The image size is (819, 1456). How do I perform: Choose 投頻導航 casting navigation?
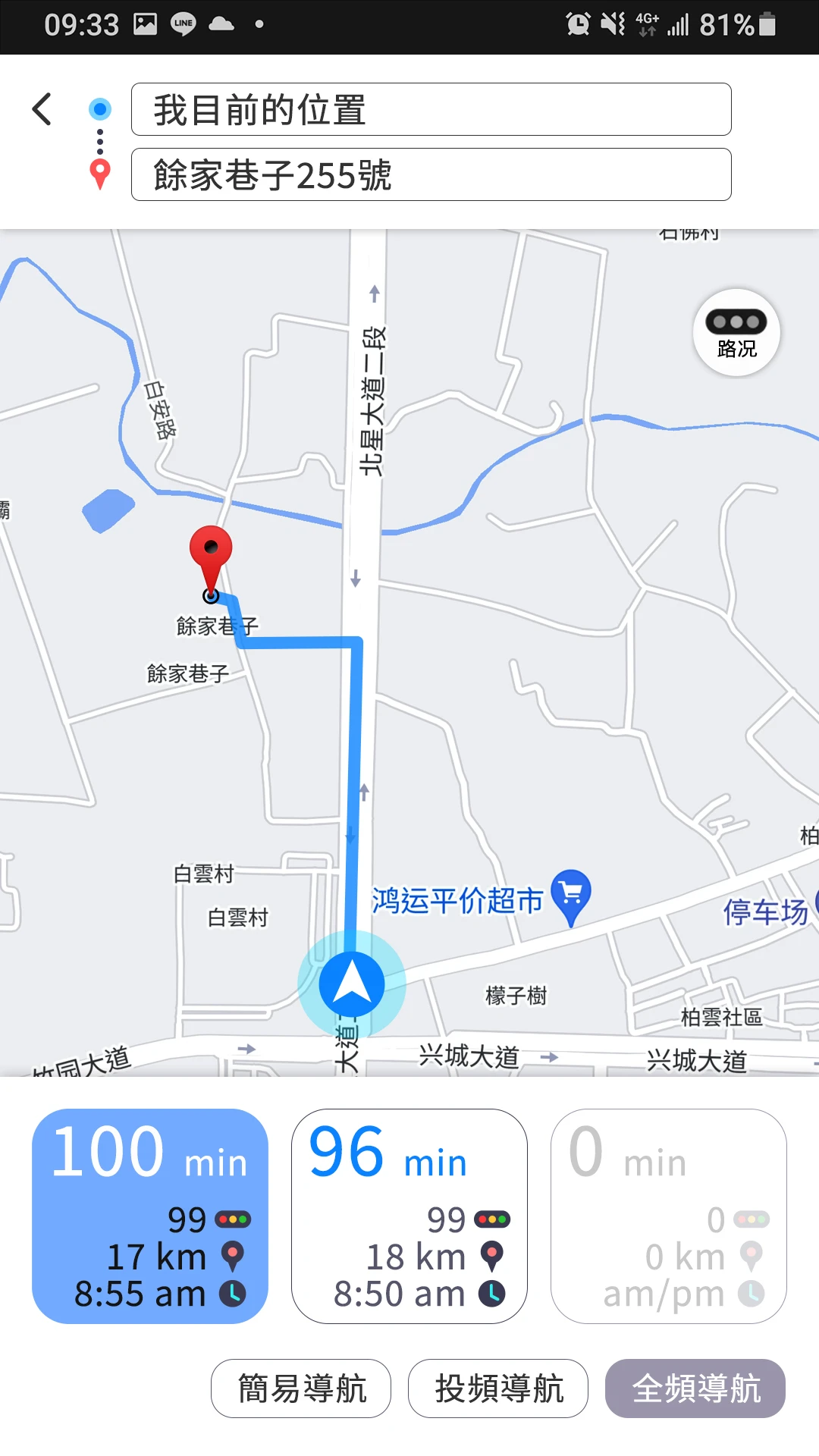pyautogui.click(x=498, y=1389)
